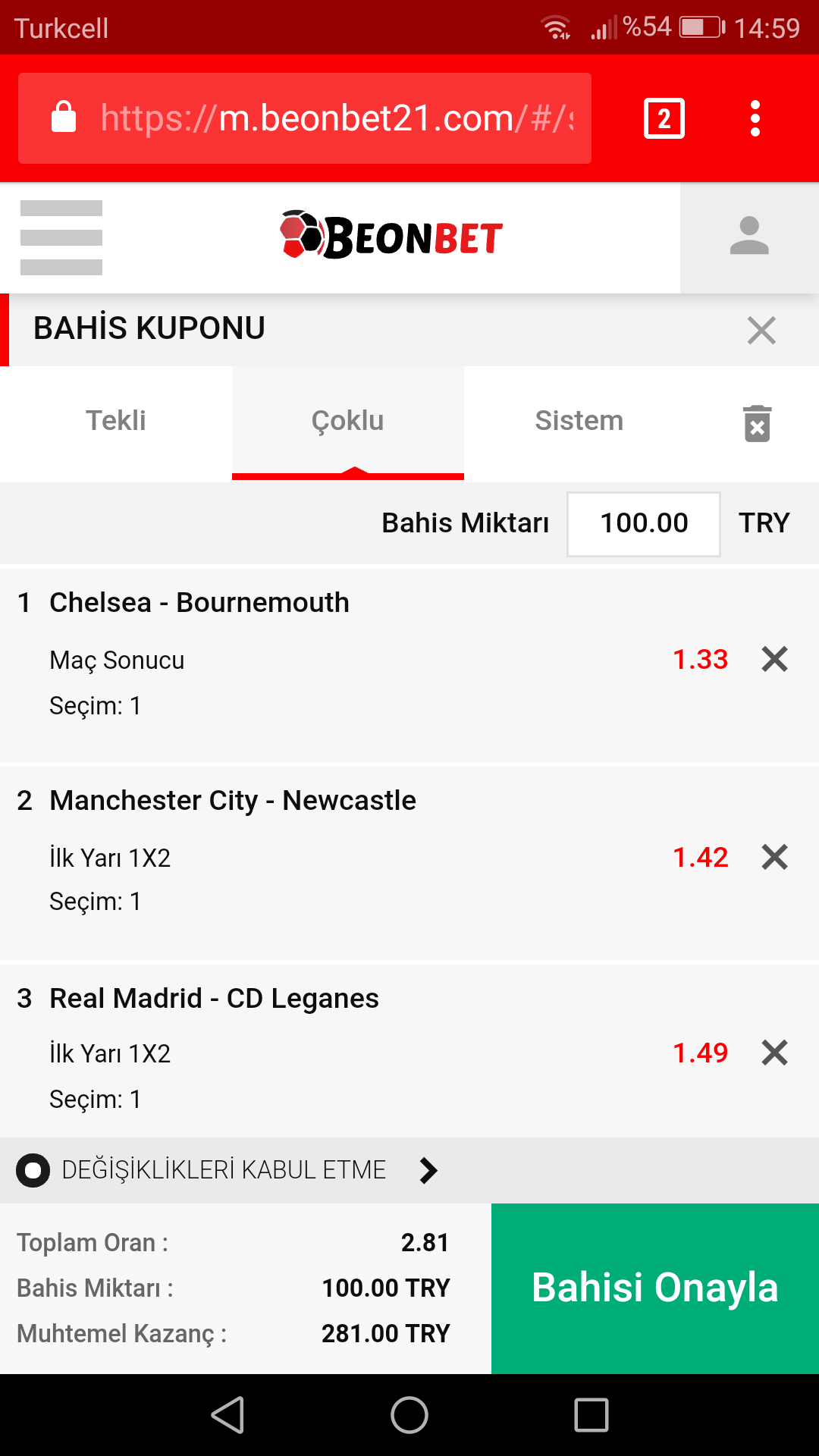Close the Bahis Kuponu panel

761,331
